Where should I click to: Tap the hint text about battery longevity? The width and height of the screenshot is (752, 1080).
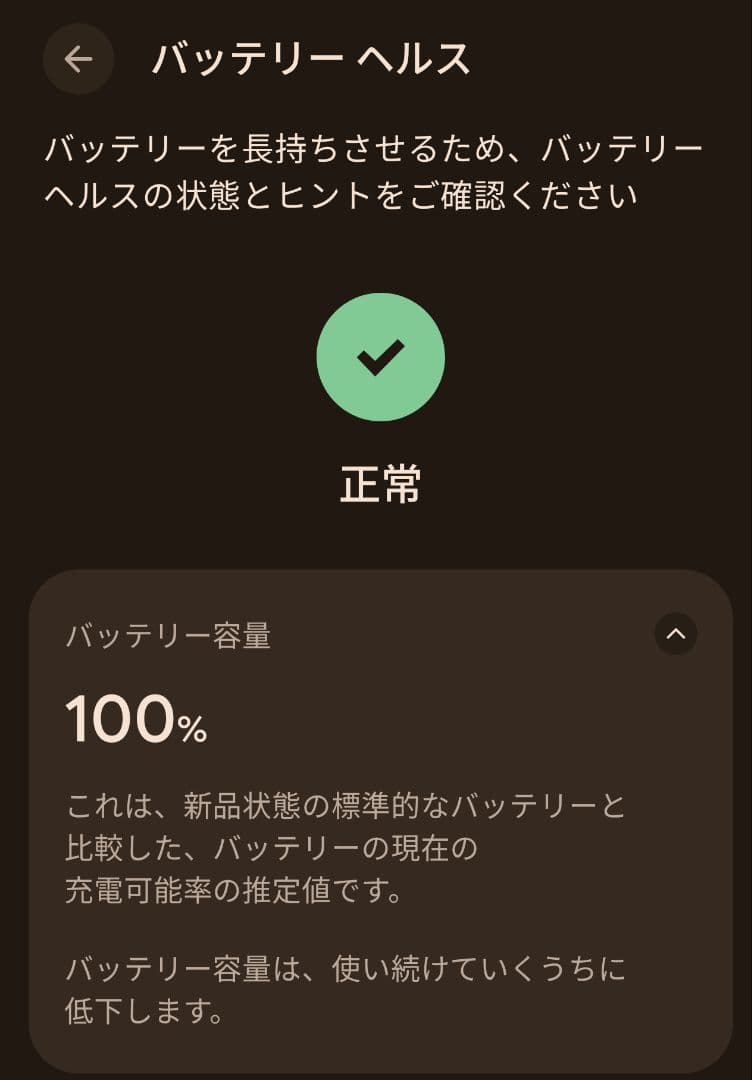tap(376, 172)
